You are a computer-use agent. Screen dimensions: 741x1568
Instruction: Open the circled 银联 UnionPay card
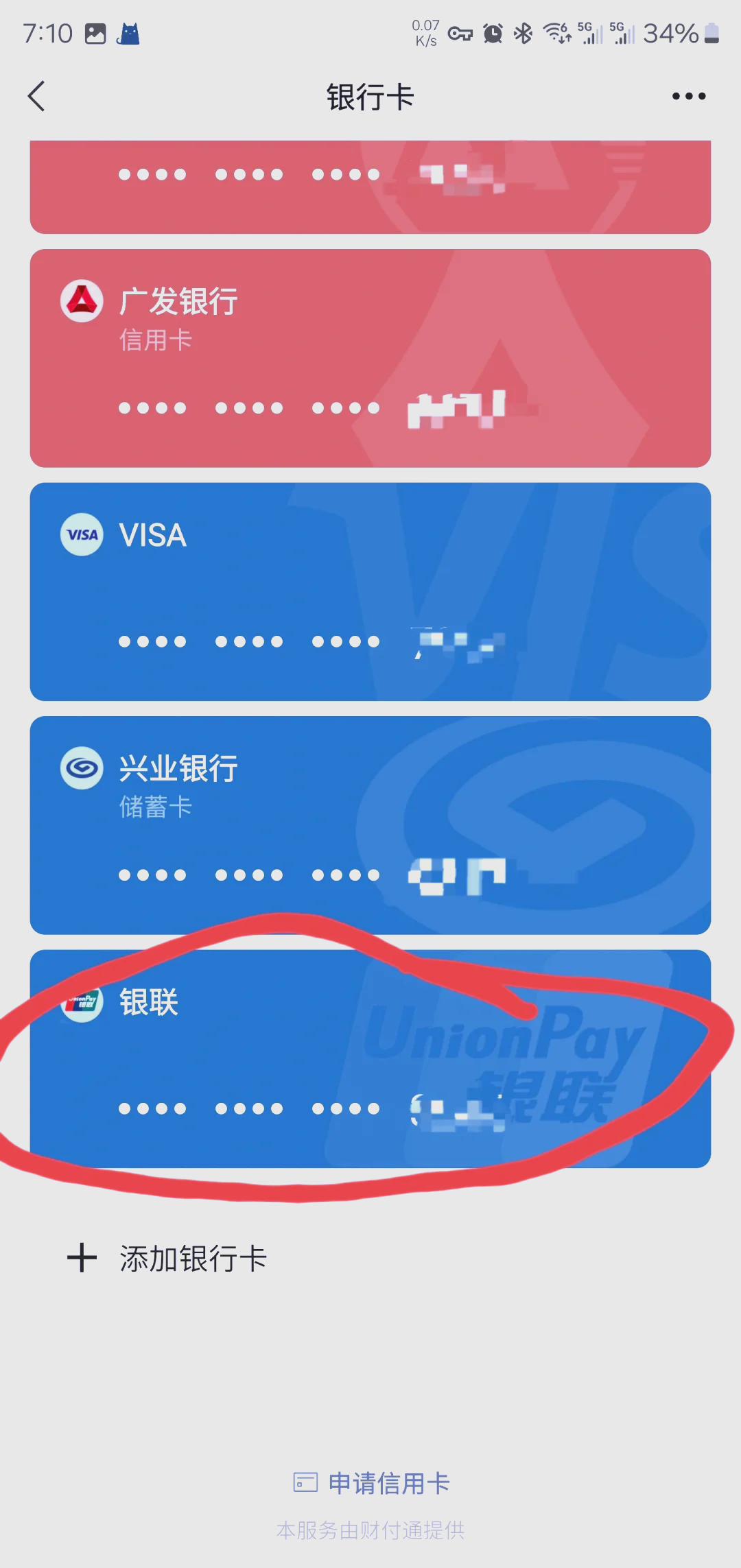(370, 1056)
